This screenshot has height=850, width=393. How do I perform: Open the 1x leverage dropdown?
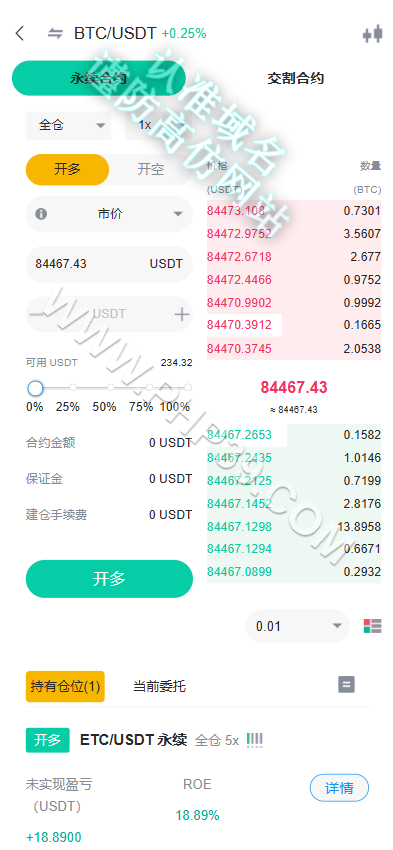(159, 125)
